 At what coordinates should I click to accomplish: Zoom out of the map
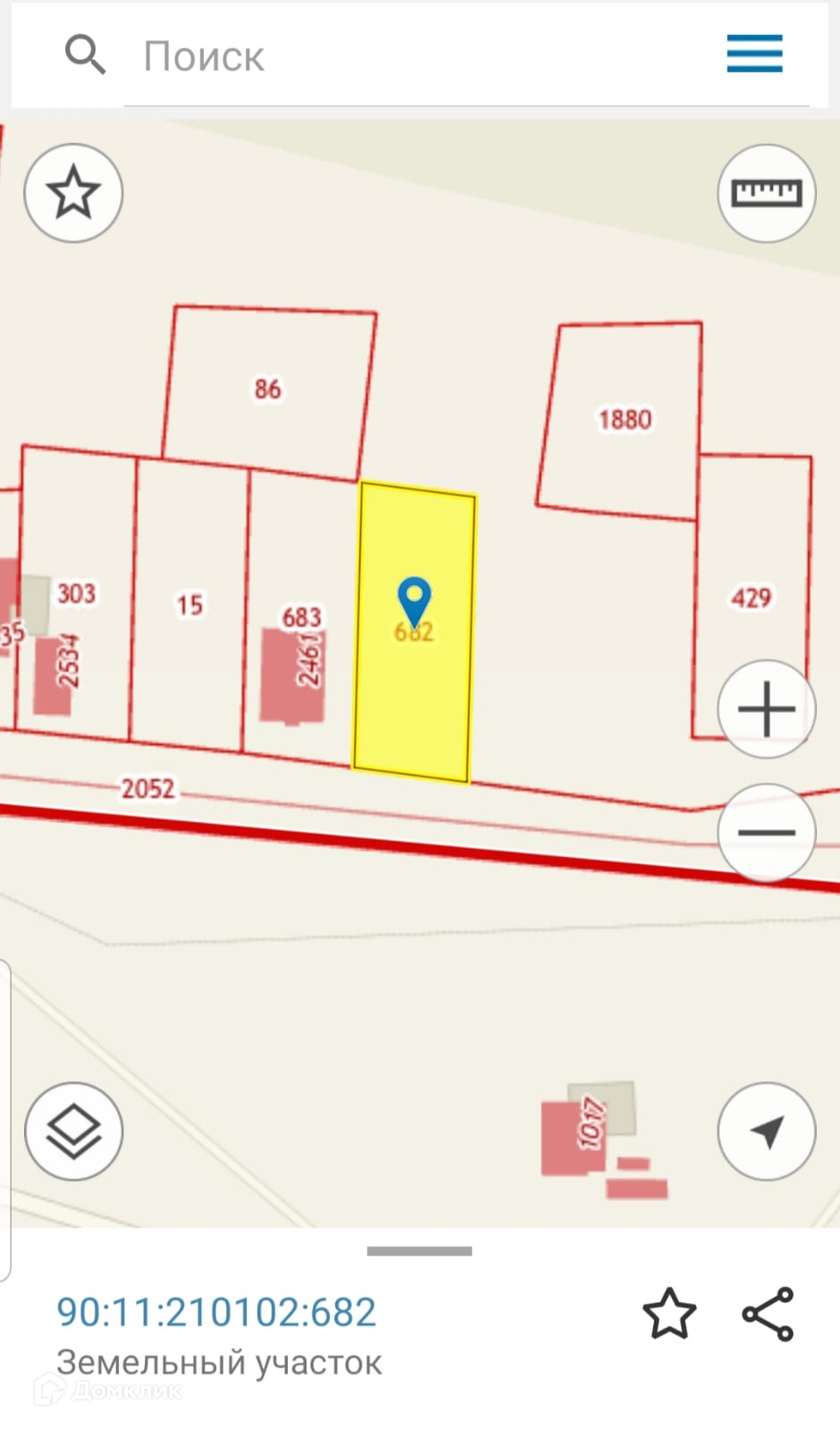pyautogui.click(x=767, y=833)
